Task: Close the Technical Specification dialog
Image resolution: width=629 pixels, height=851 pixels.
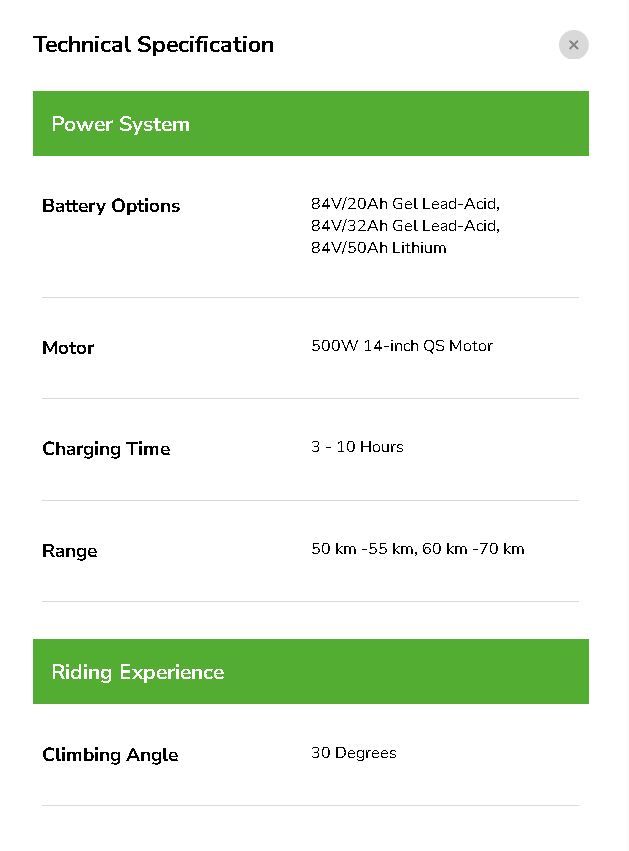Action: point(573,45)
